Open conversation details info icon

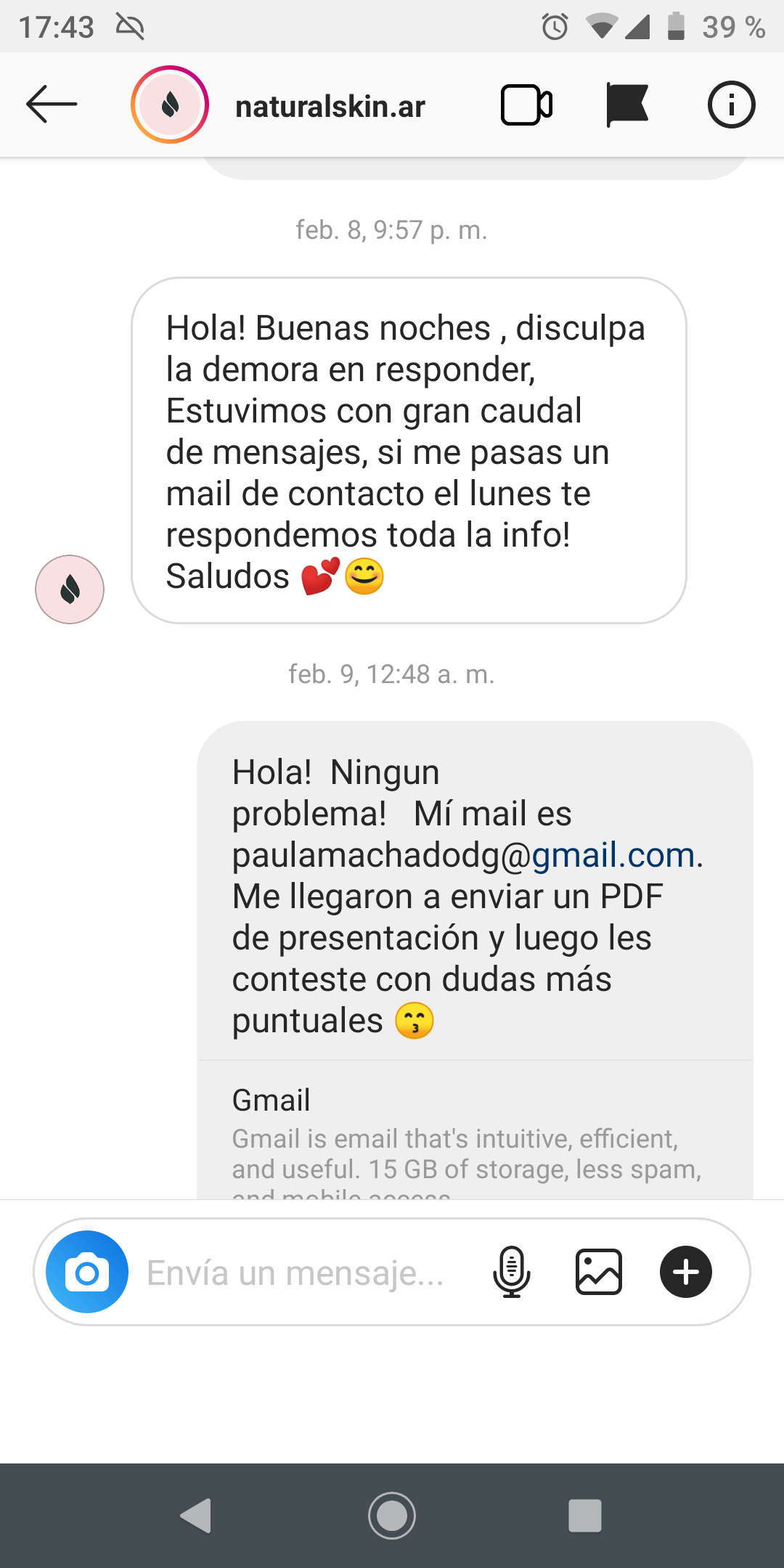point(731,105)
